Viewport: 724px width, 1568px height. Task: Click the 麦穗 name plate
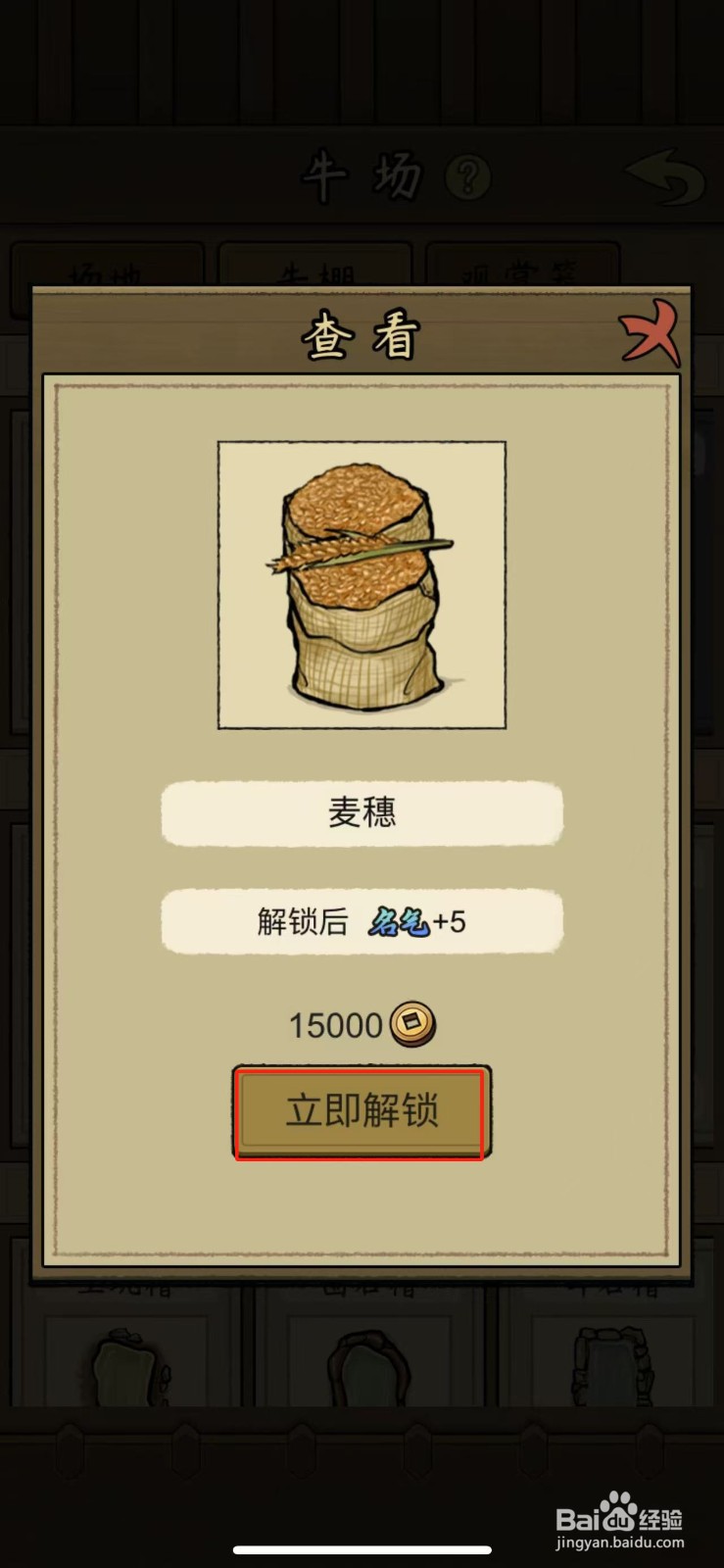click(x=362, y=813)
